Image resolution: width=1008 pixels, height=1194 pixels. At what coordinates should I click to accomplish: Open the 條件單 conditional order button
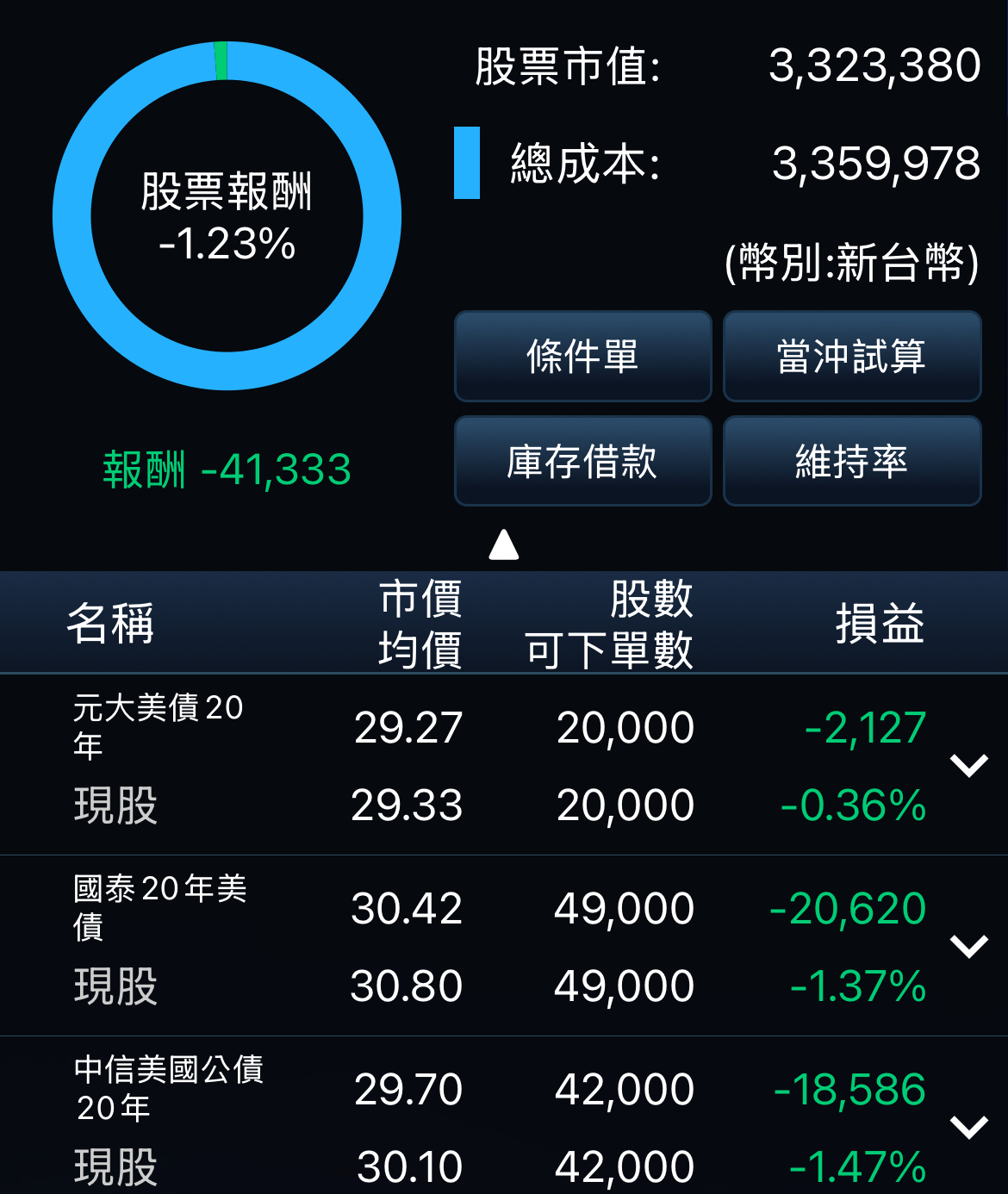point(582,356)
